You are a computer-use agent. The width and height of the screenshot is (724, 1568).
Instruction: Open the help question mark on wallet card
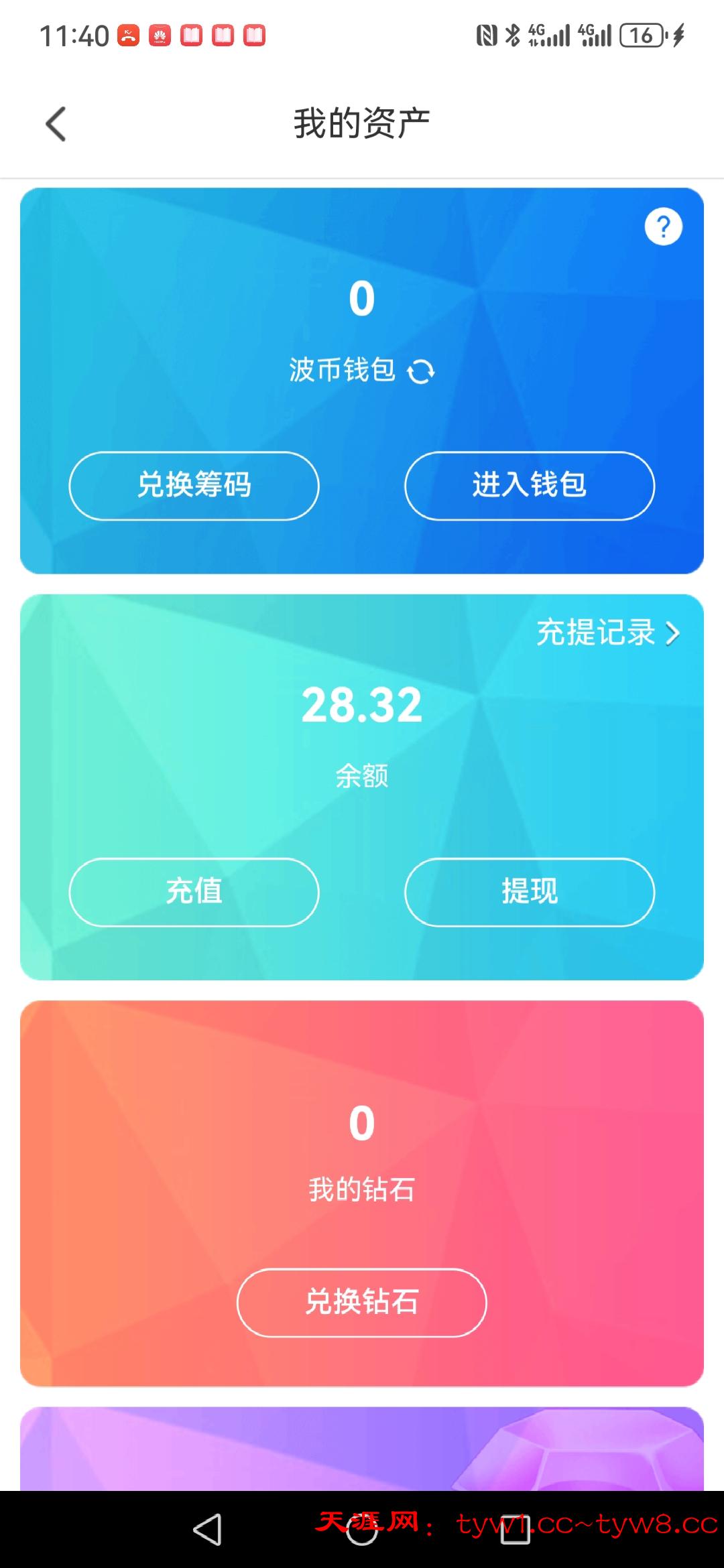pos(663,226)
